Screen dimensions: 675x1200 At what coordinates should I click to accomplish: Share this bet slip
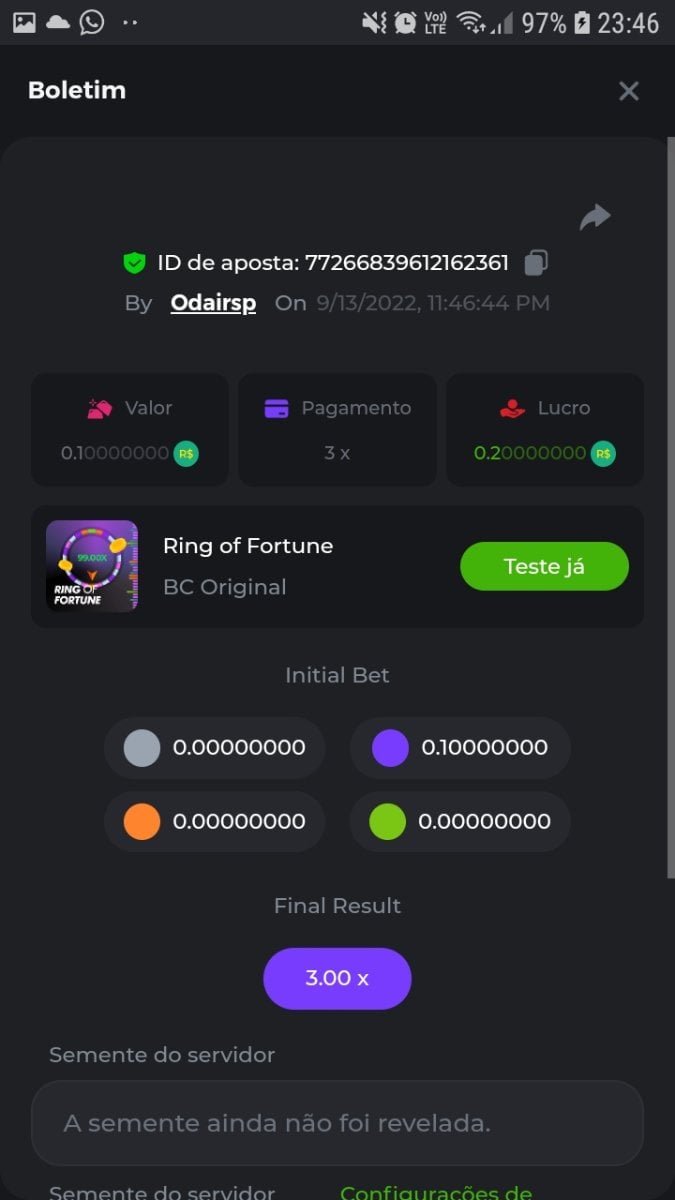pos(595,217)
